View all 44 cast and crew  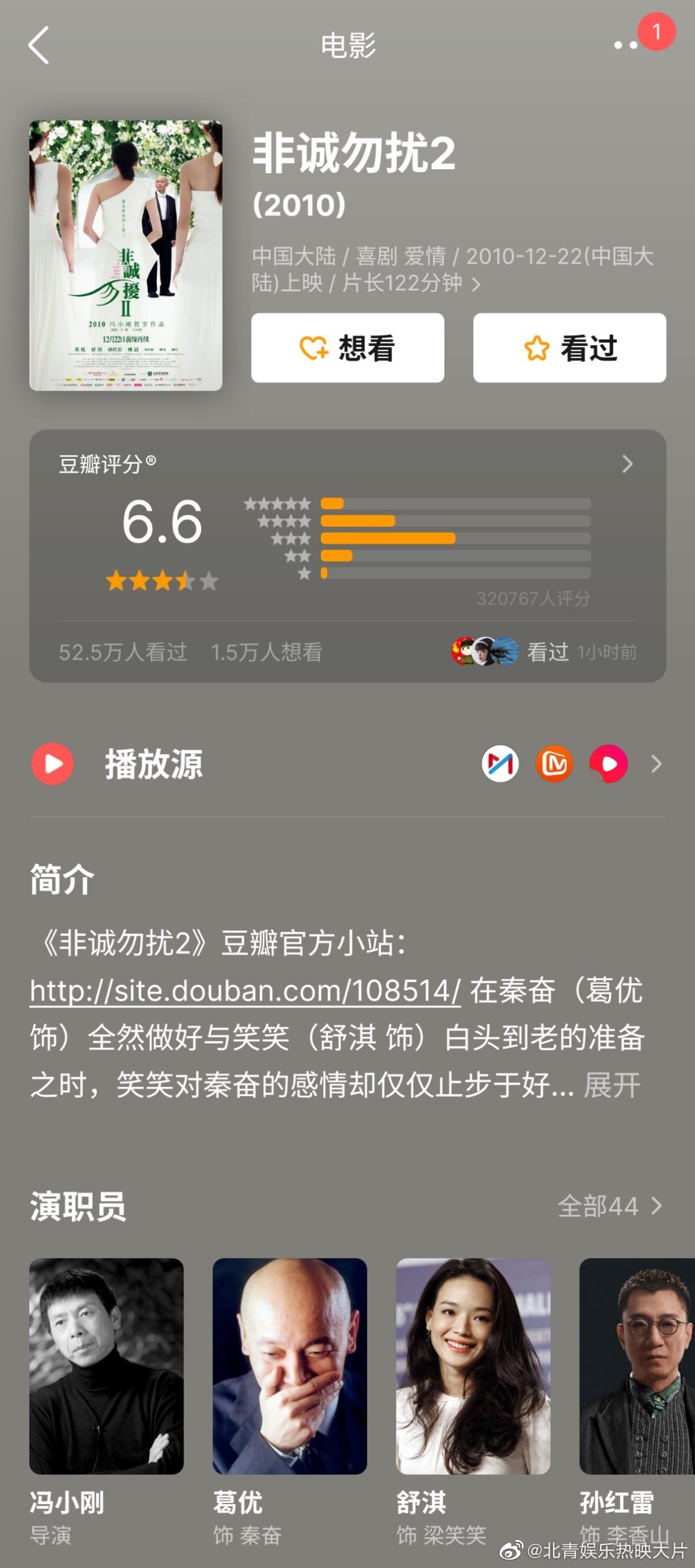click(610, 1206)
